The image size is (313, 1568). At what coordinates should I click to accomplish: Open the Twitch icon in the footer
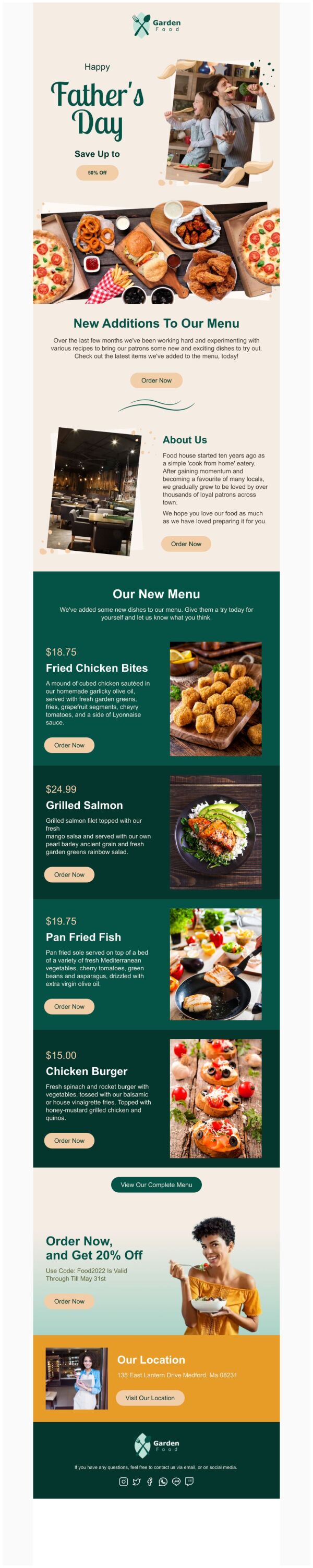[x=189, y=1481]
